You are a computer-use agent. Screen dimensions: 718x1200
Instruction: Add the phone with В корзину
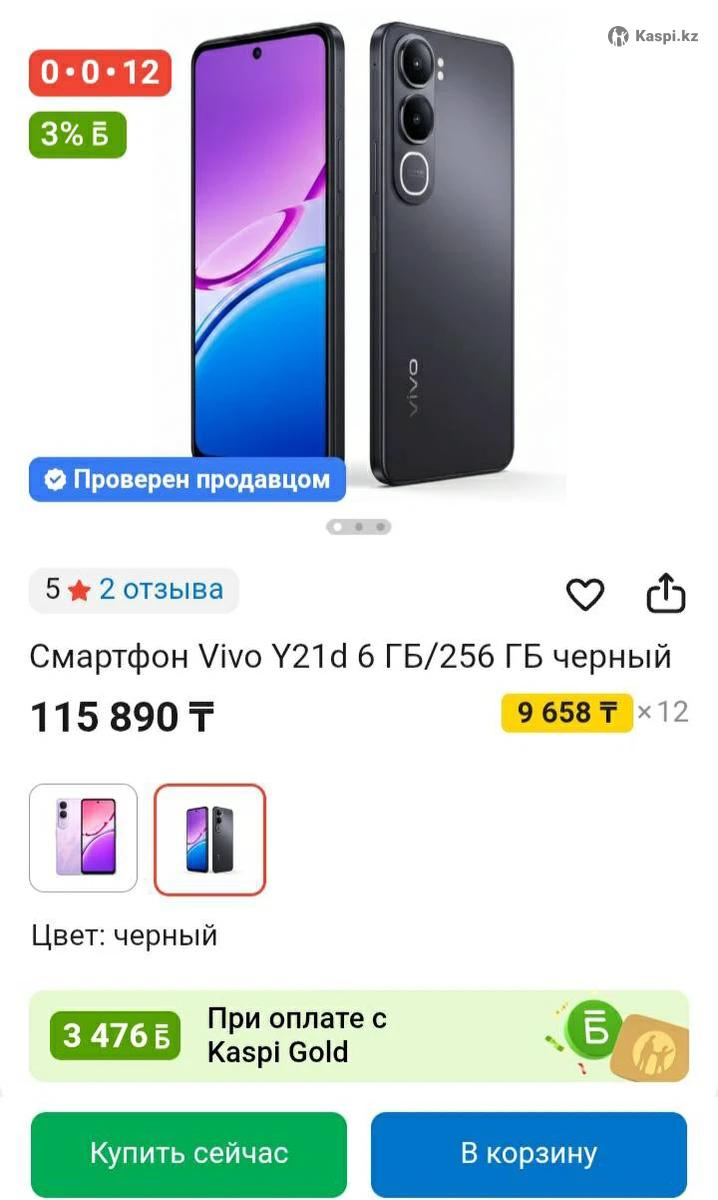pos(529,1153)
